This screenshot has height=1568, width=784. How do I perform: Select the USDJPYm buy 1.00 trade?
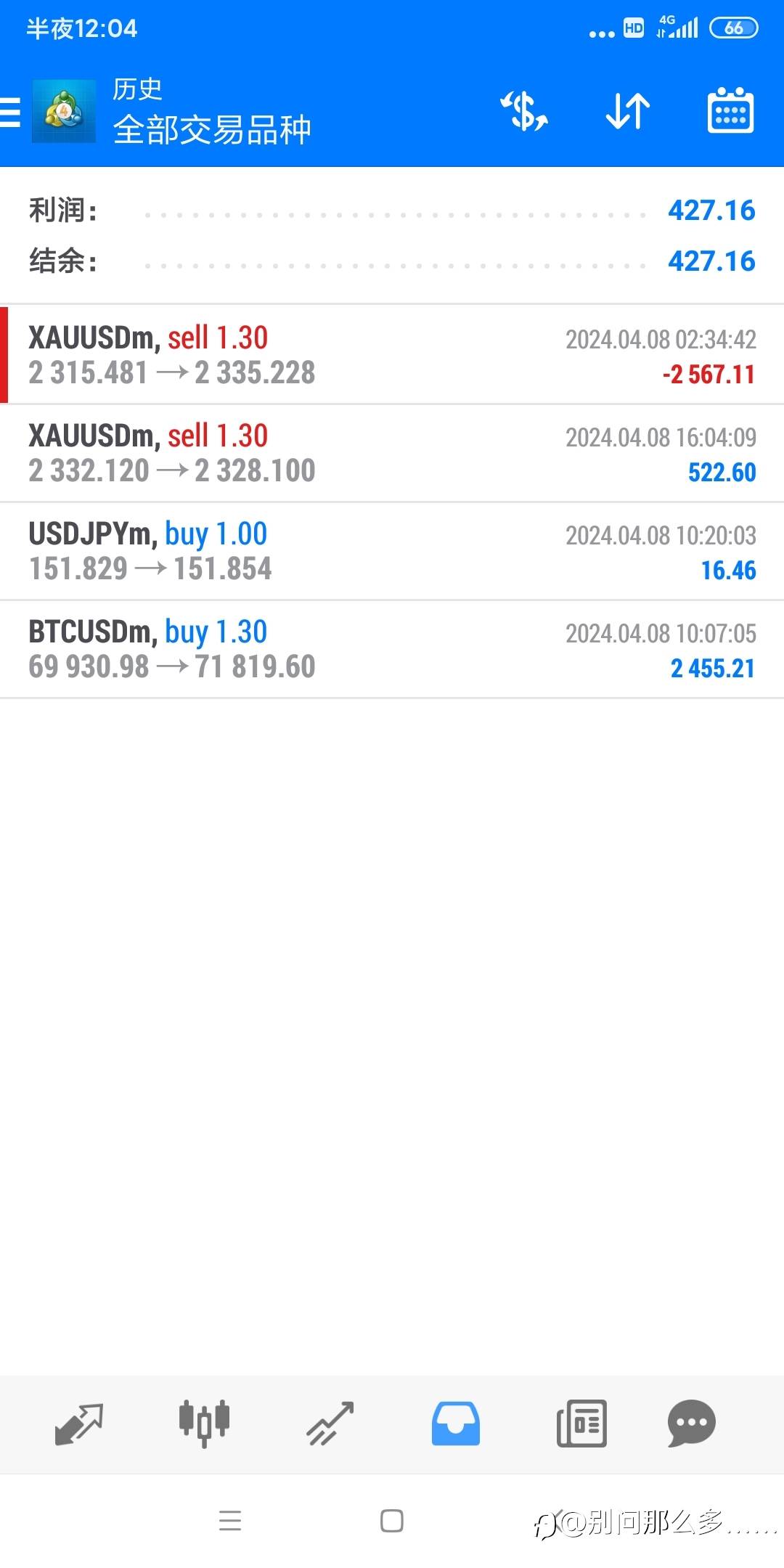coord(392,551)
